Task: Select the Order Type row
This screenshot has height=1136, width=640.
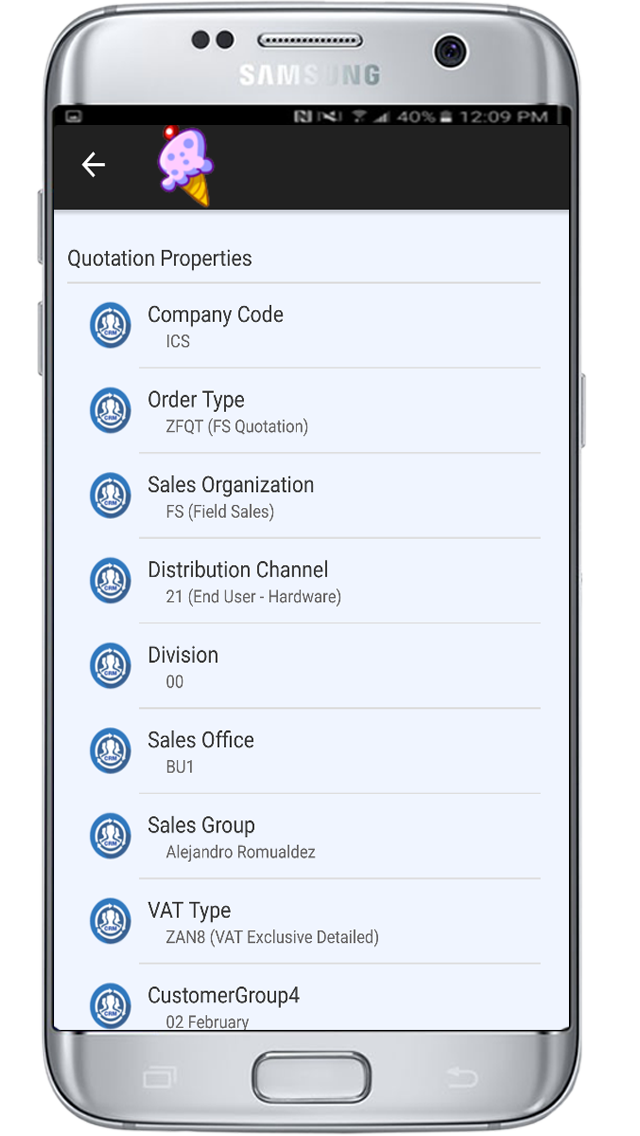Action: point(310,411)
